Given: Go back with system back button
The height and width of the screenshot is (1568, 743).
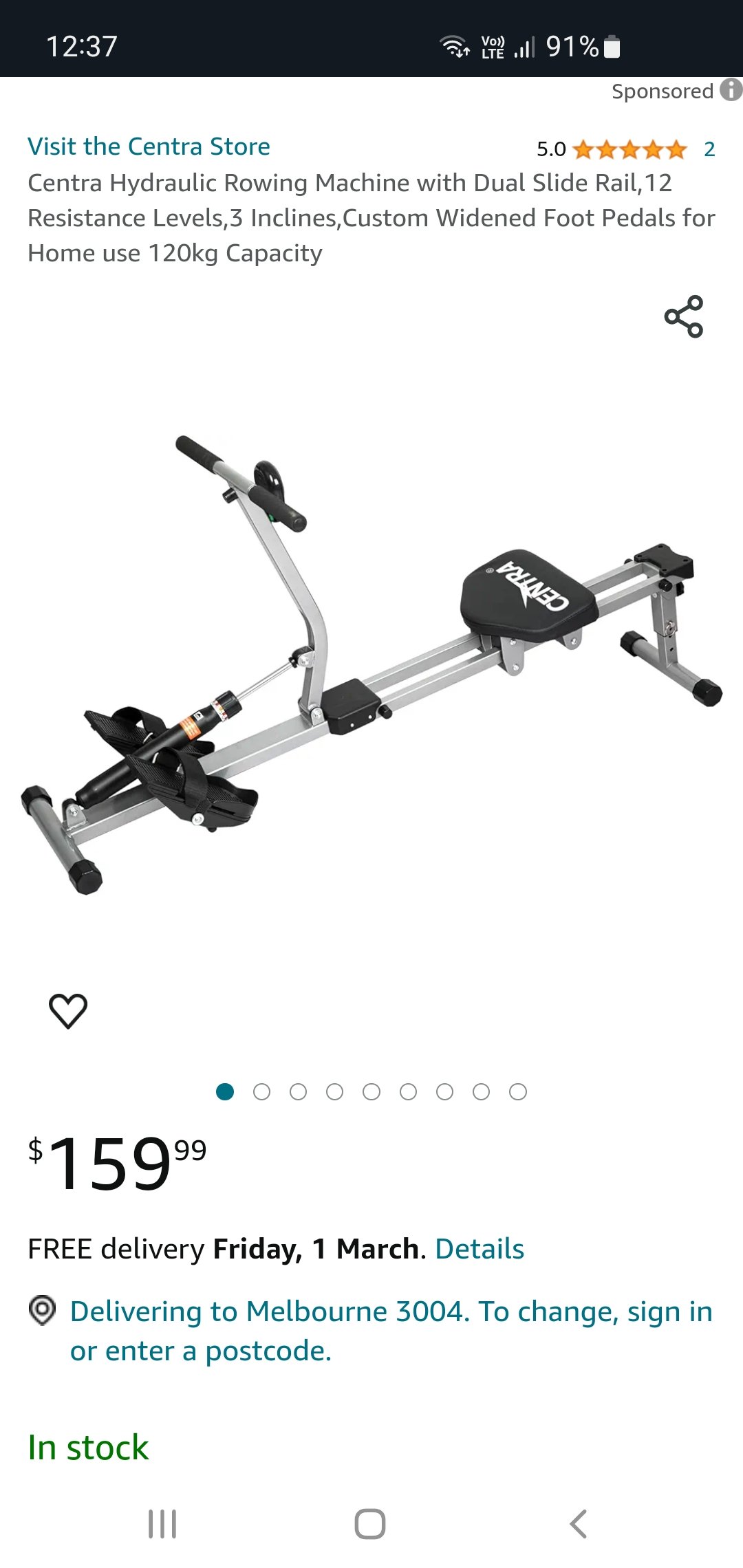Looking at the screenshot, I should pyautogui.click(x=579, y=1524).
